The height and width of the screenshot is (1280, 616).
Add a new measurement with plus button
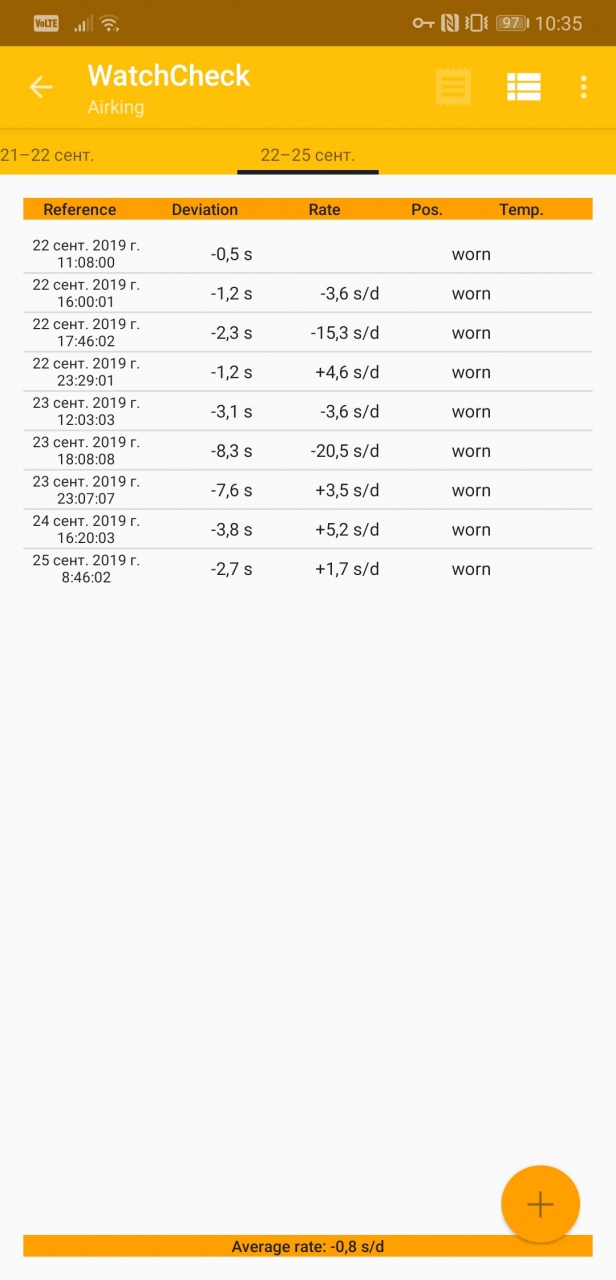pyautogui.click(x=540, y=1204)
